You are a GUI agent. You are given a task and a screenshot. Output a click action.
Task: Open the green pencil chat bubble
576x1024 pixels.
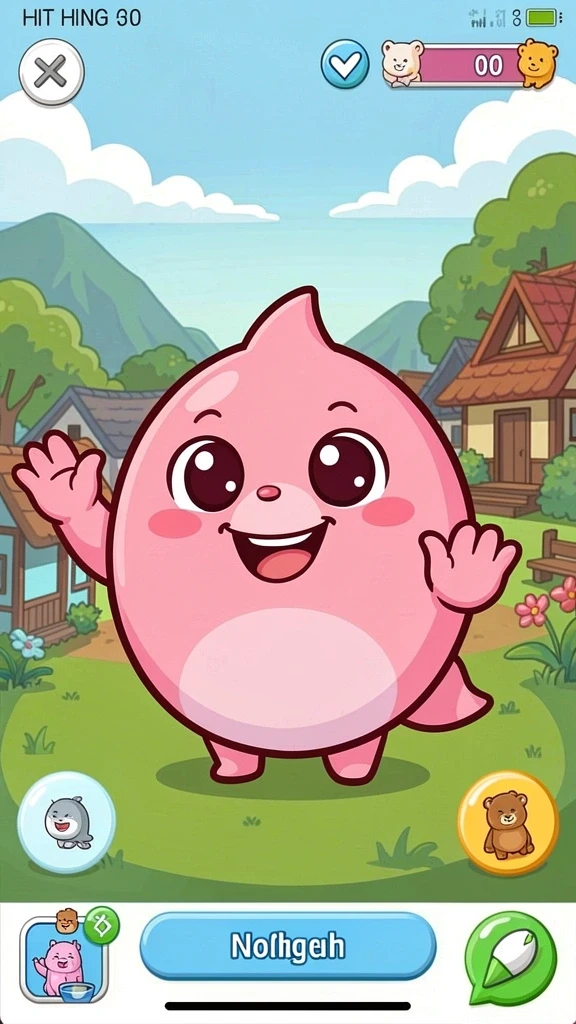pyautogui.click(x=511, y=957)
